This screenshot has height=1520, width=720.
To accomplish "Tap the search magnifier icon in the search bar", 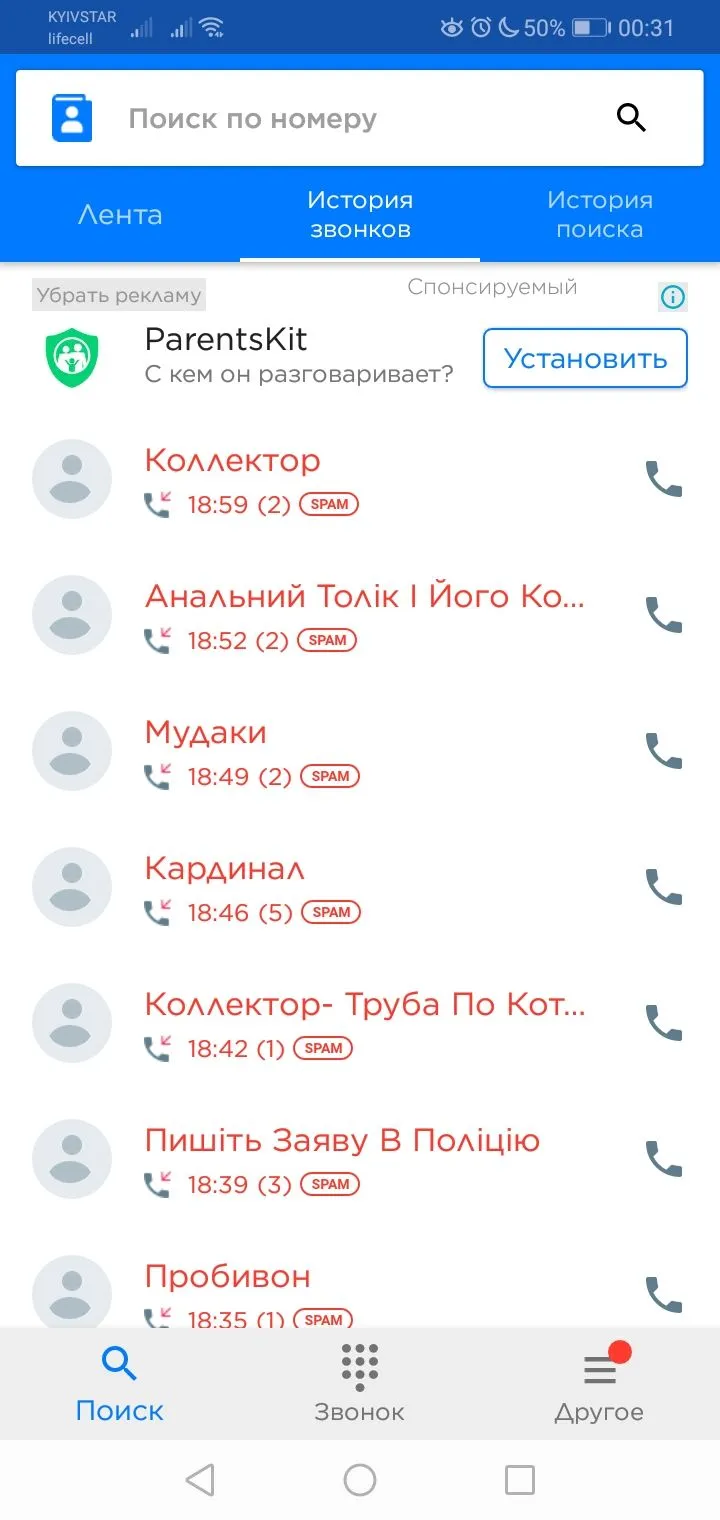I will [x=631, y=118].
